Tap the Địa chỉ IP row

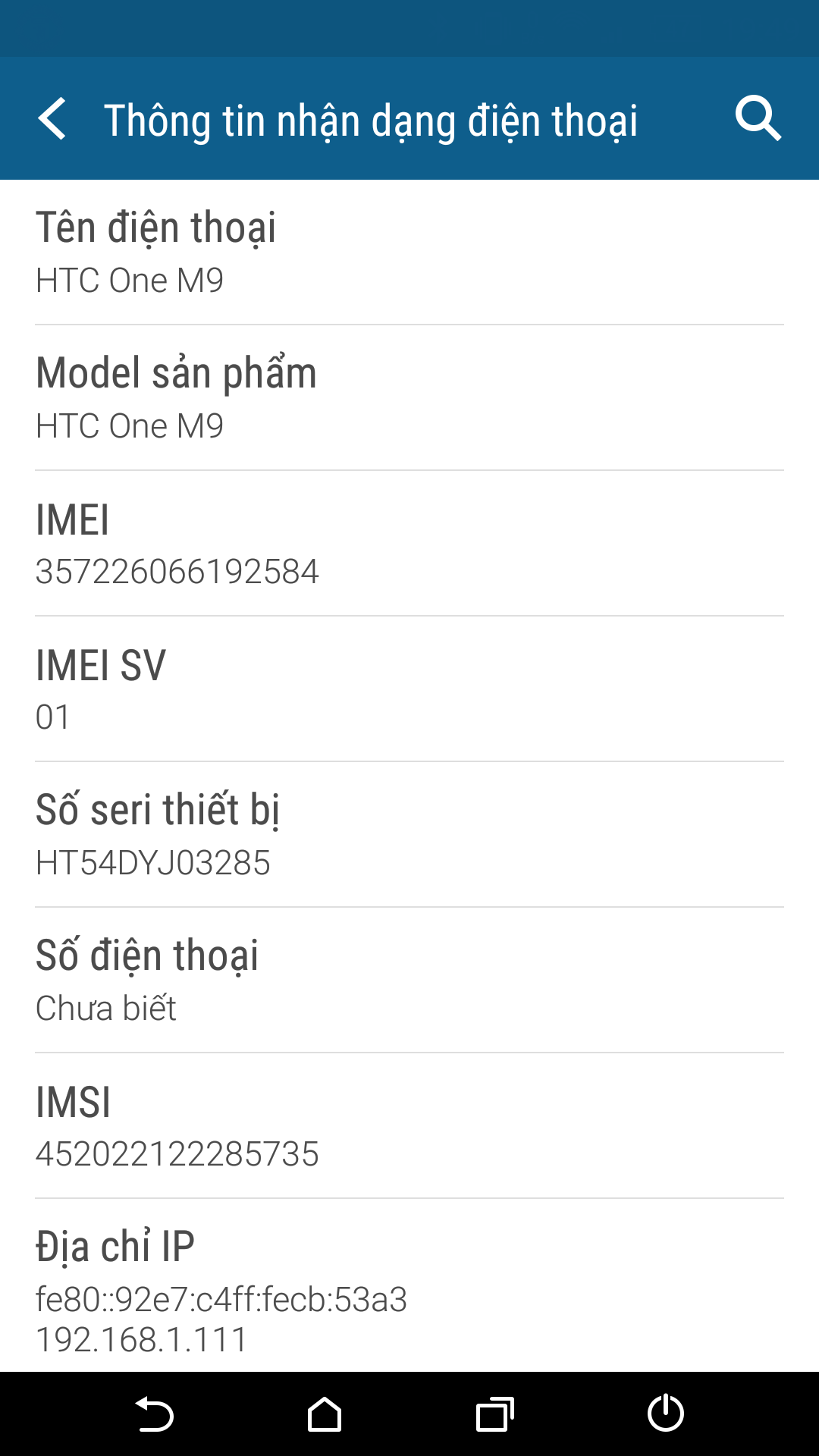coord(409,1282)
